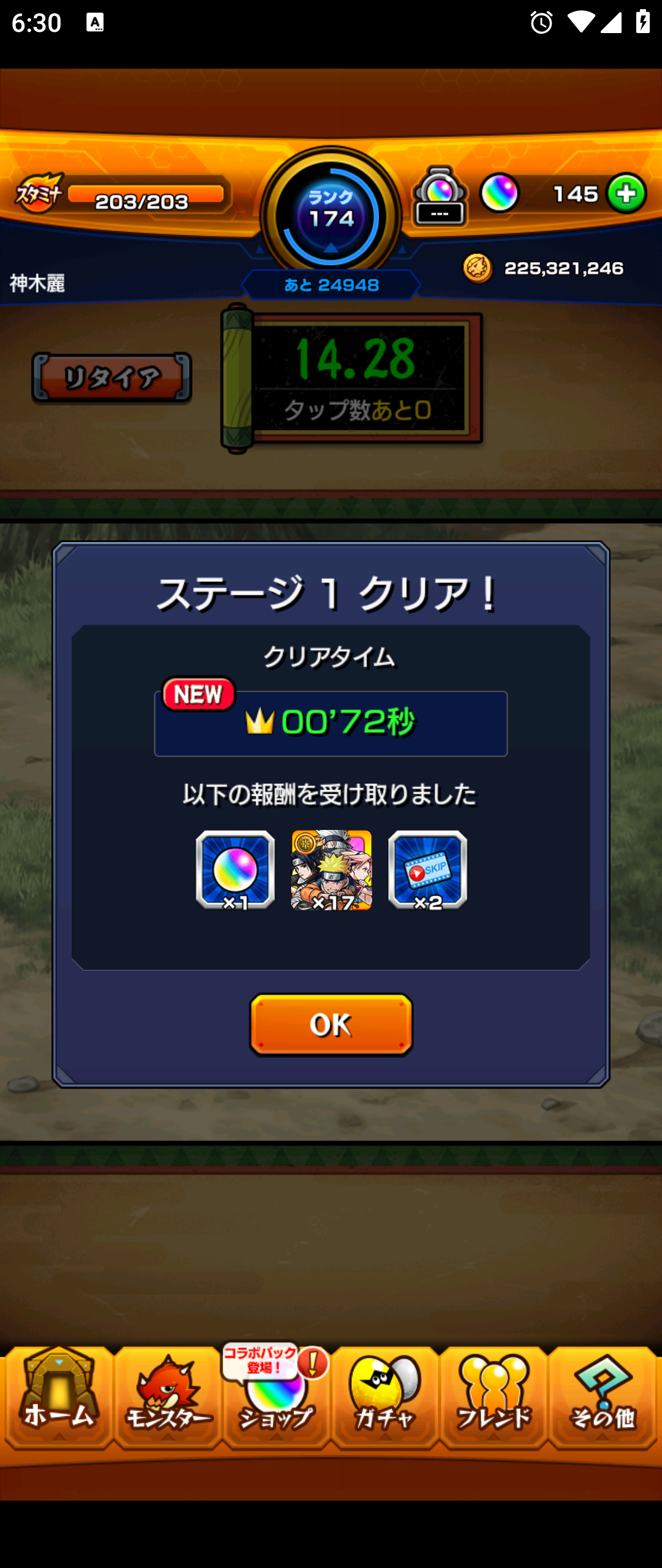View the rainbow orb ×1 reward
The image size is (662, 1568).
point(235,870)
